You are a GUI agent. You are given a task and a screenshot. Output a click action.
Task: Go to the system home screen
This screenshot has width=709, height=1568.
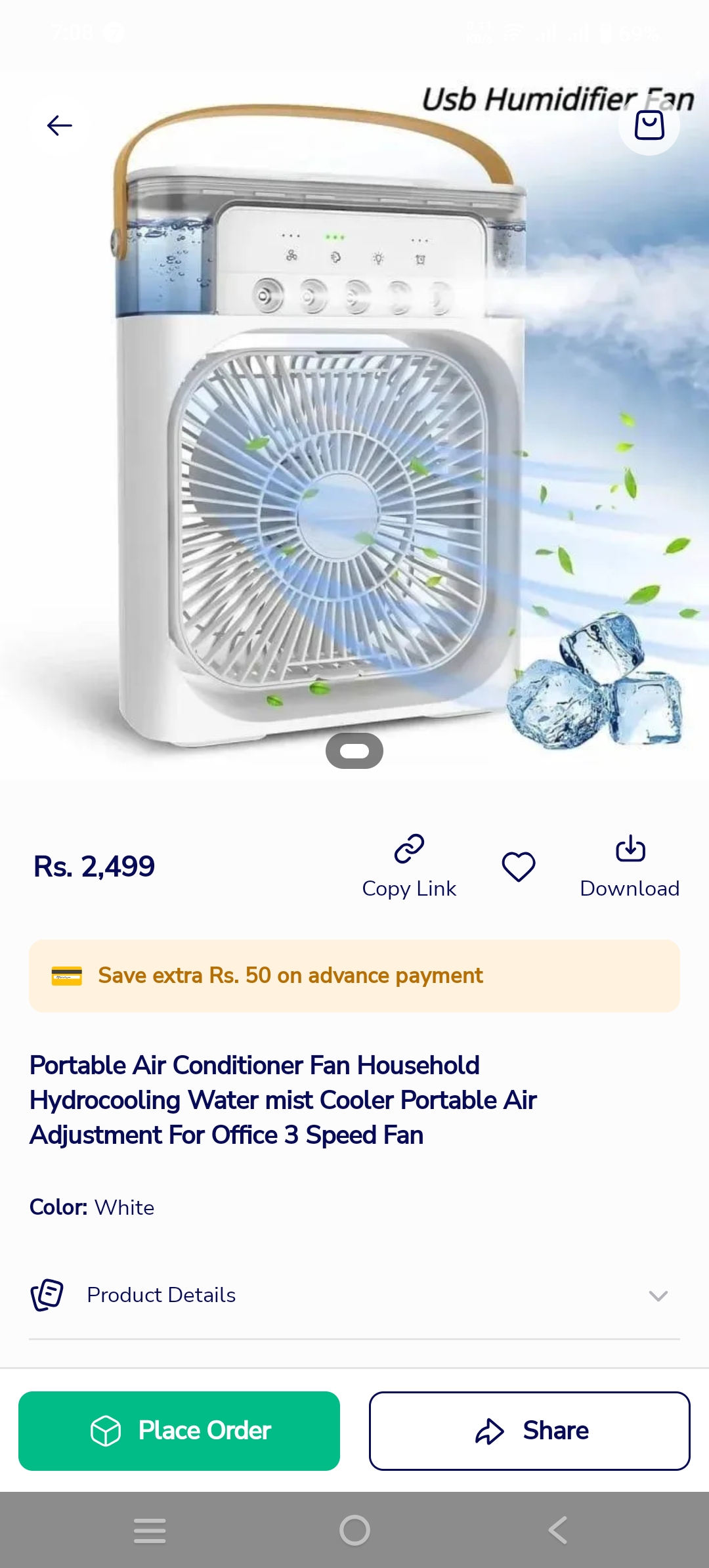[x=354, y=1531]
